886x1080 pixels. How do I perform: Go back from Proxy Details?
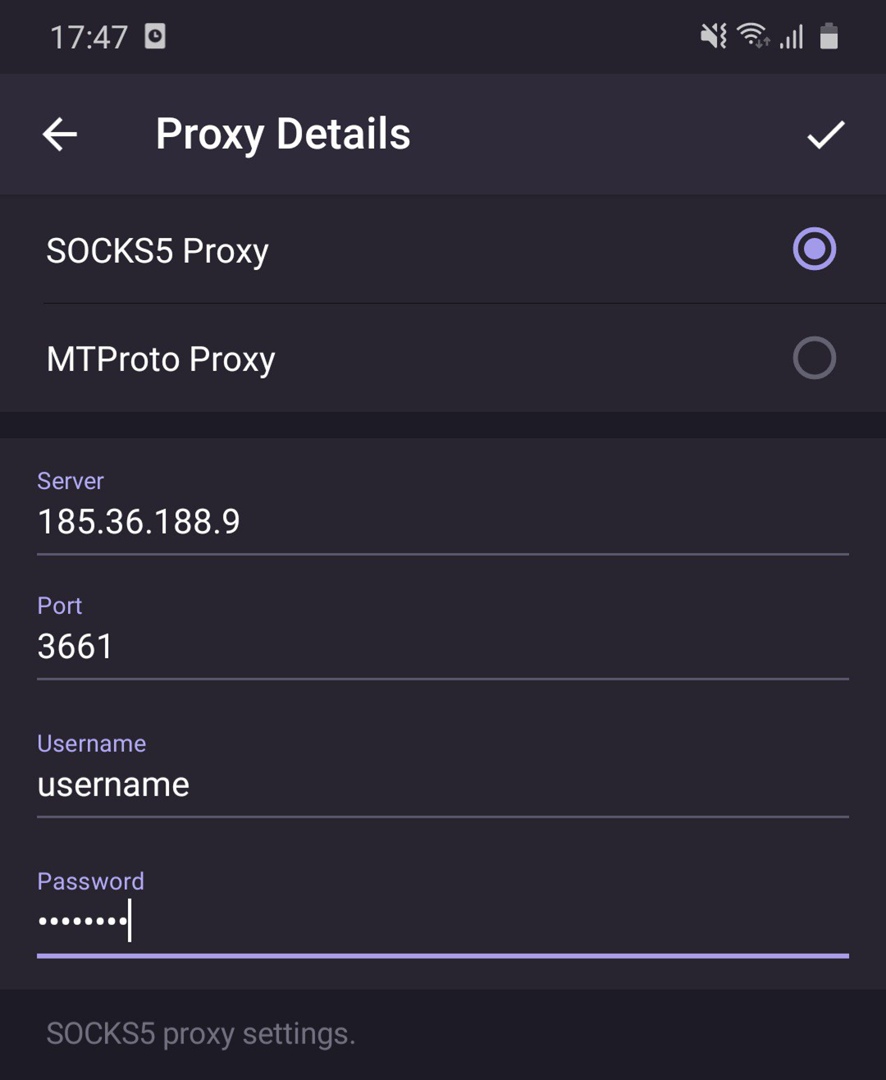tap(60, 134)
